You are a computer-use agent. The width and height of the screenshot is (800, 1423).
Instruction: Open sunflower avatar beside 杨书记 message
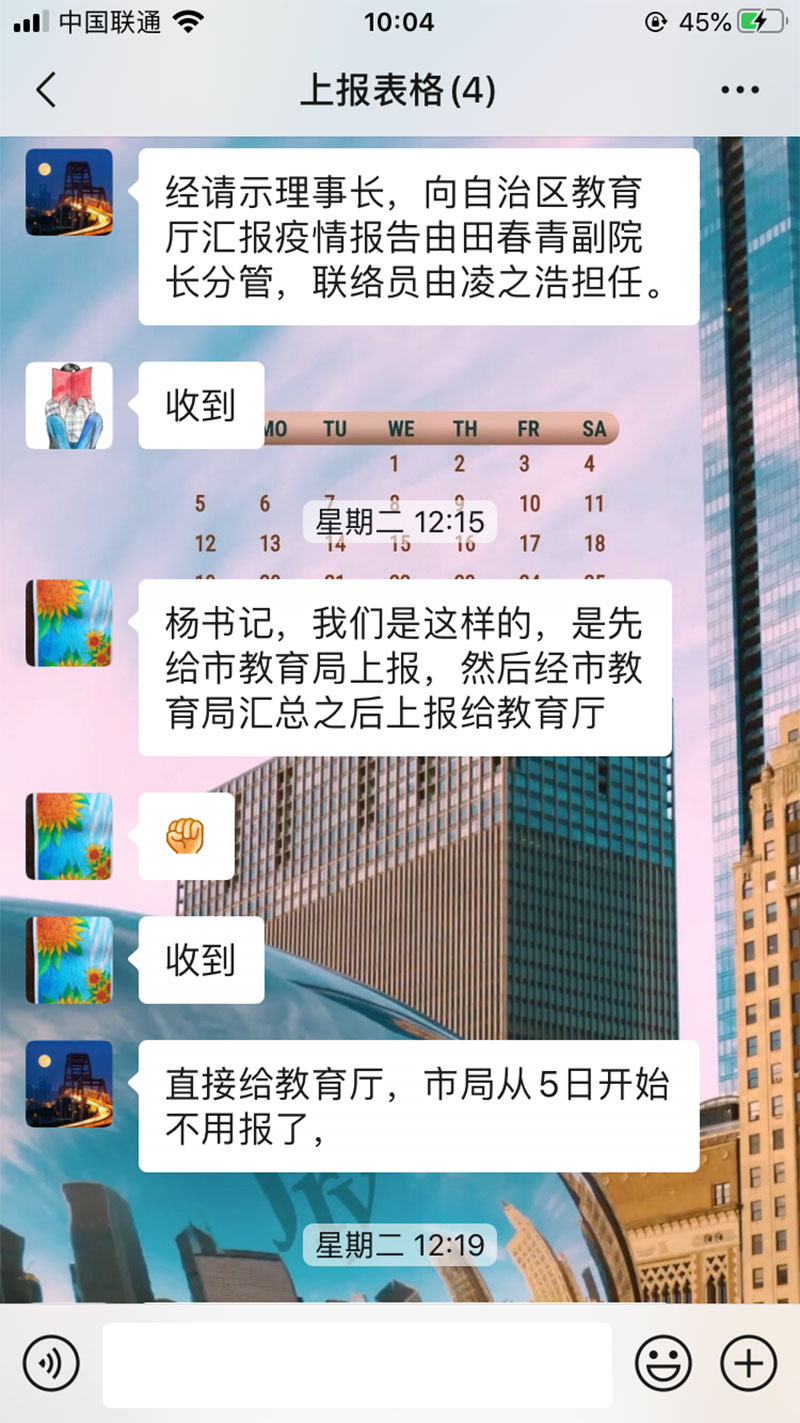(69, 623)
